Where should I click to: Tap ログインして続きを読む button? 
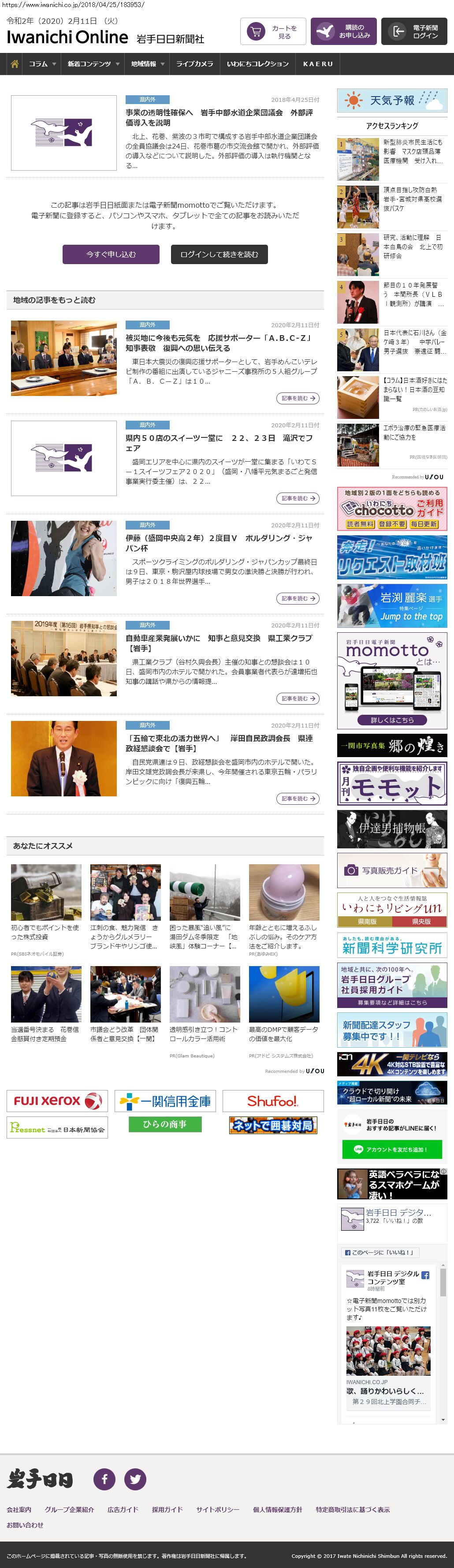pos(219,254)
